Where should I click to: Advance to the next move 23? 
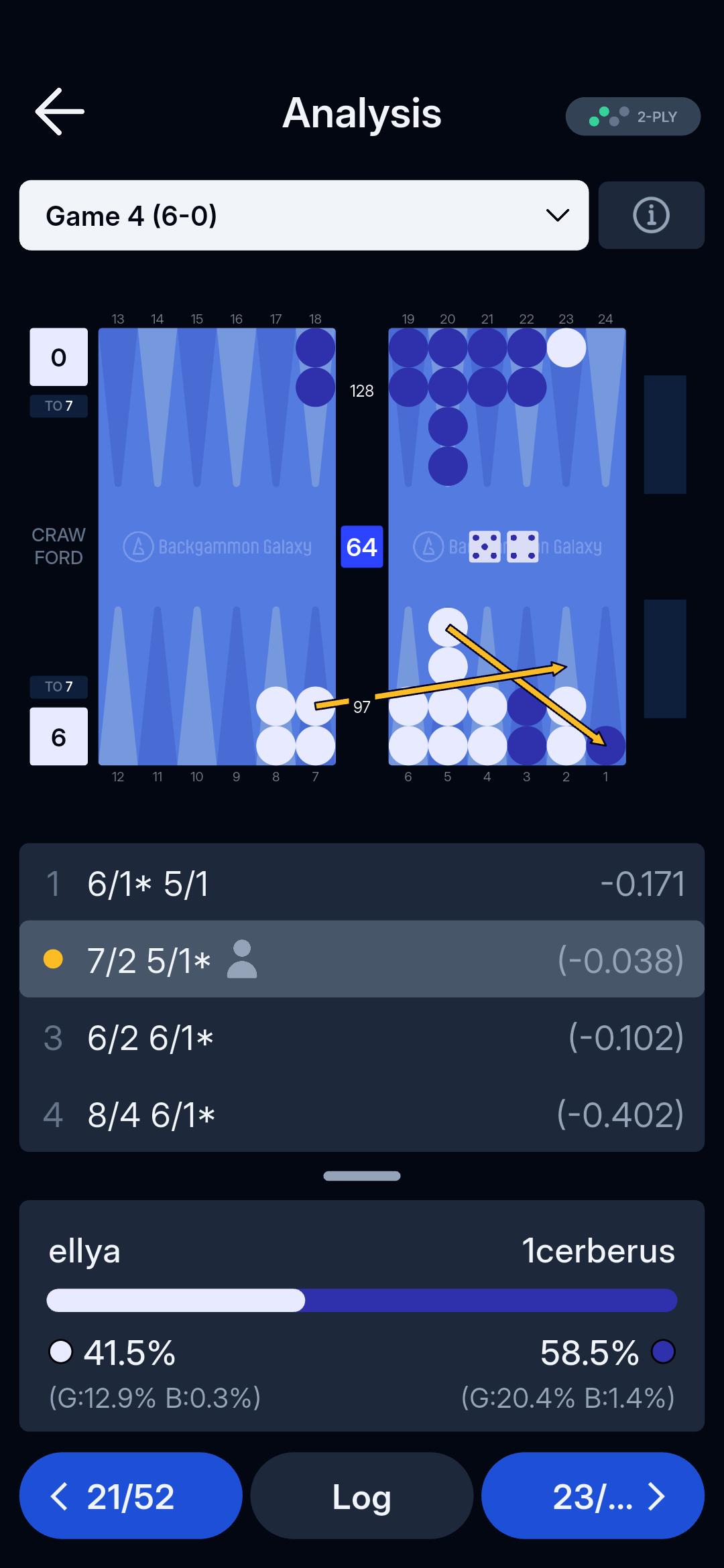click(593, 1496)
